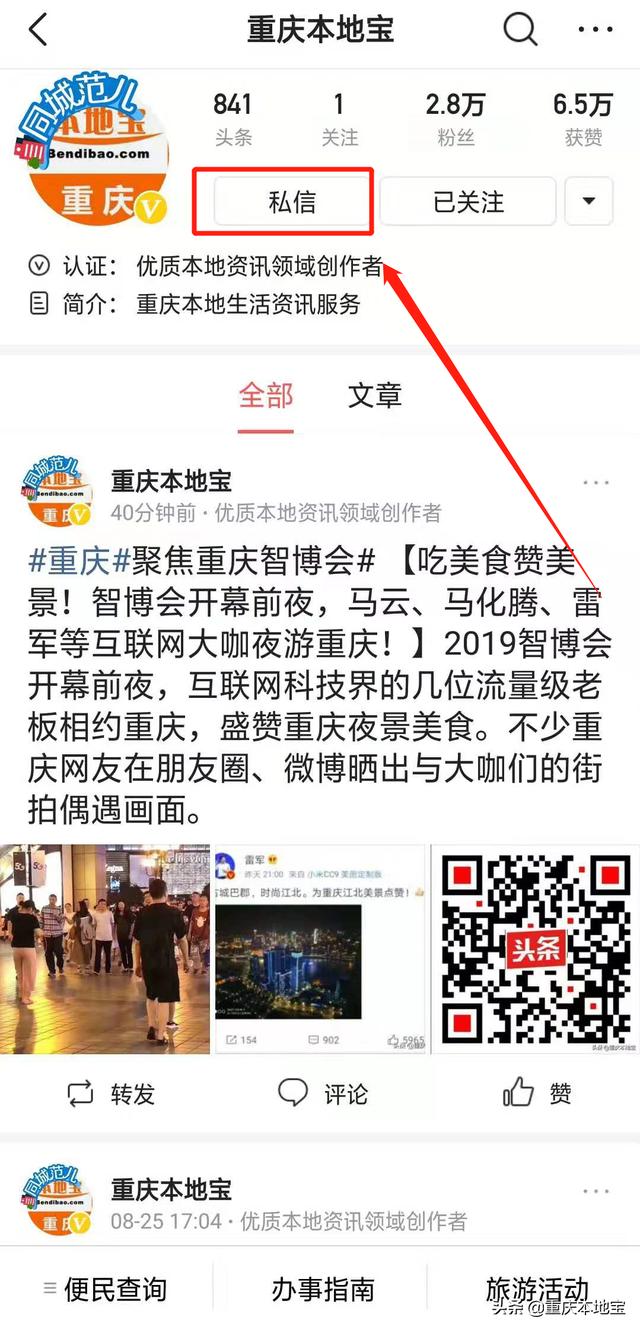The image size is (640, 1330).
Task: Open the night skyline screenshot image
Action: (x=320, y=949)
